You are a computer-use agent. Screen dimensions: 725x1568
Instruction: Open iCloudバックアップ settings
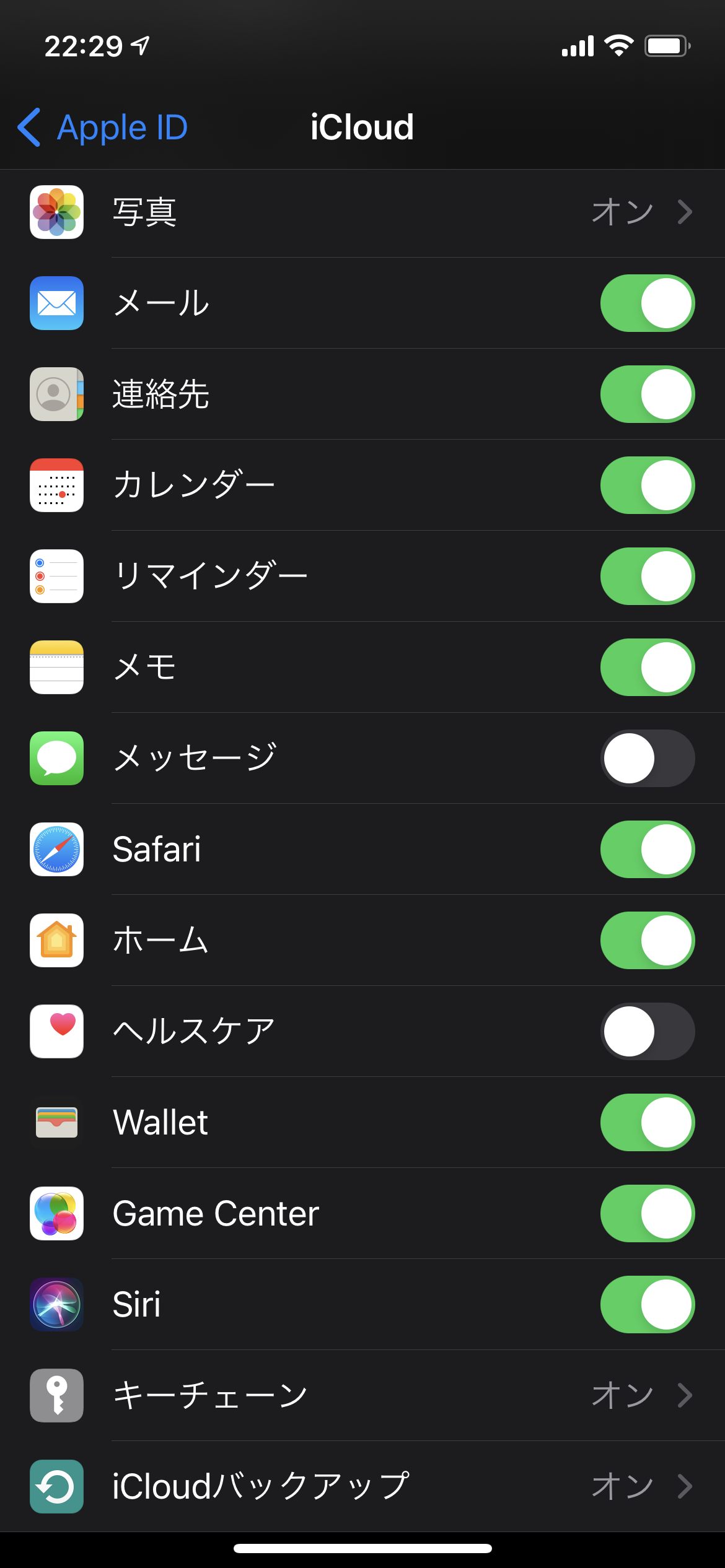[362, 1487]
